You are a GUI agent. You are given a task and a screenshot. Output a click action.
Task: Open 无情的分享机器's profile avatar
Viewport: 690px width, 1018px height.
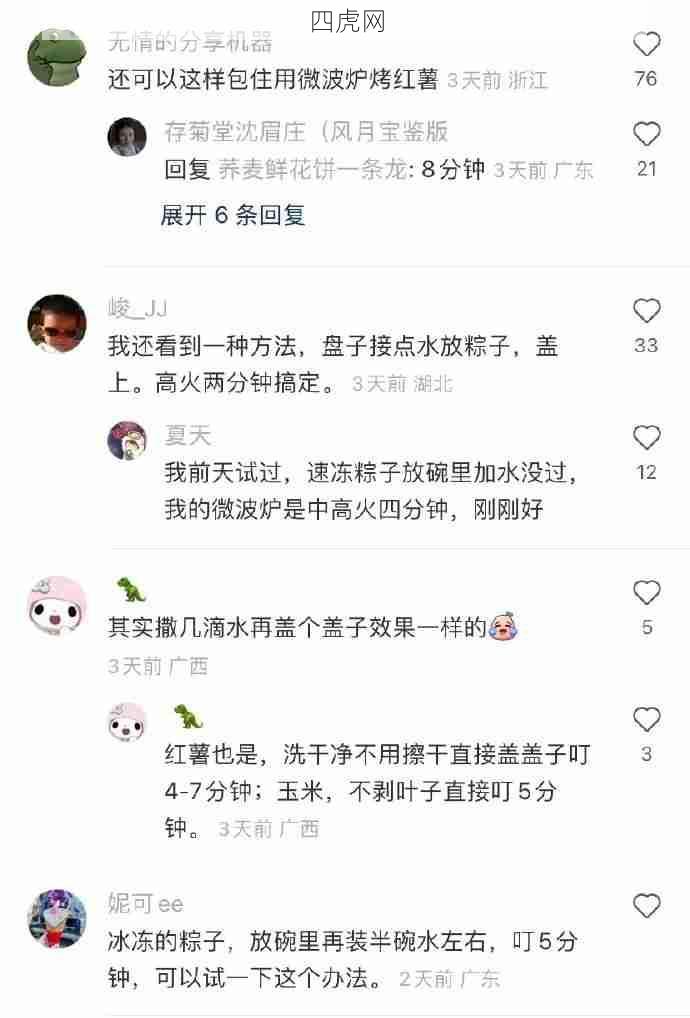[57, 57]
